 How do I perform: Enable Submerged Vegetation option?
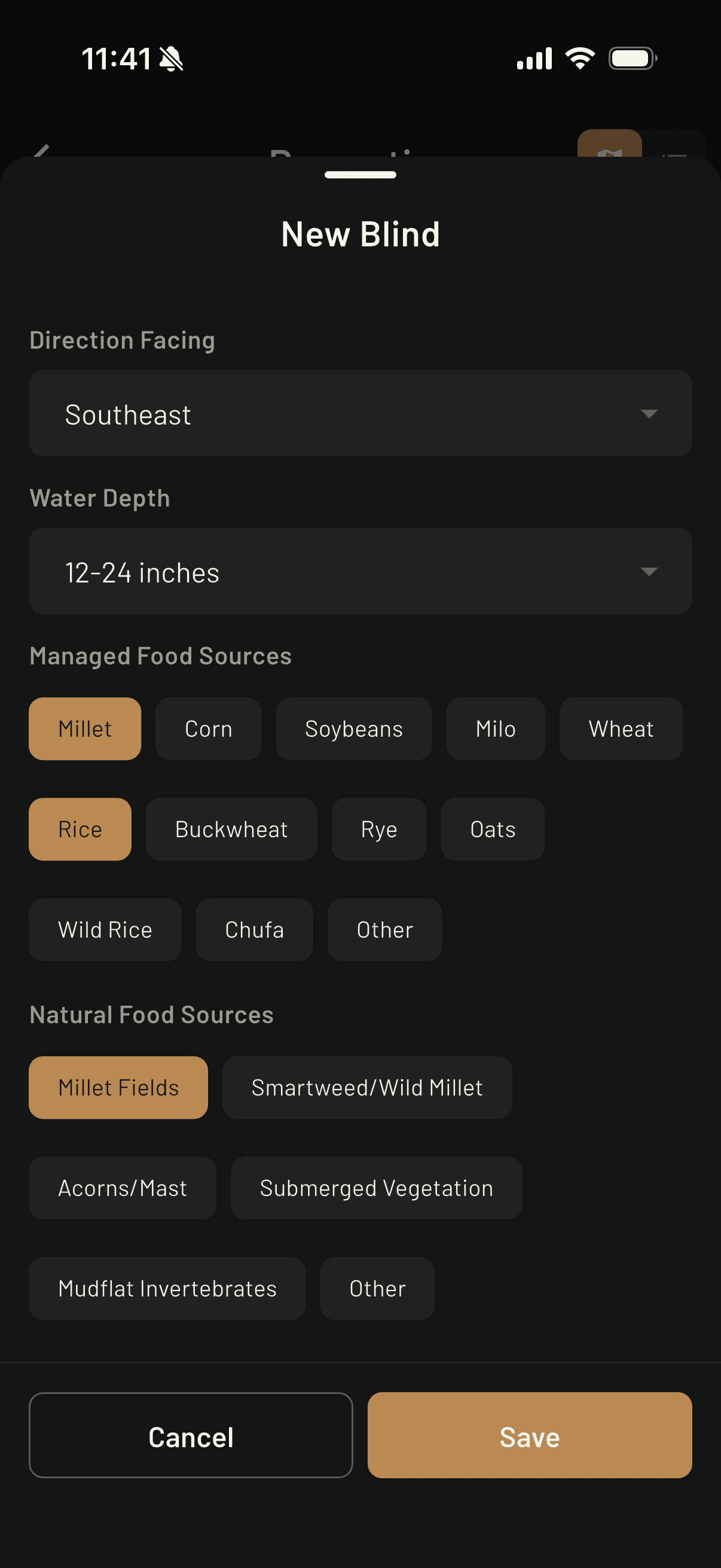coord(376,1188)
